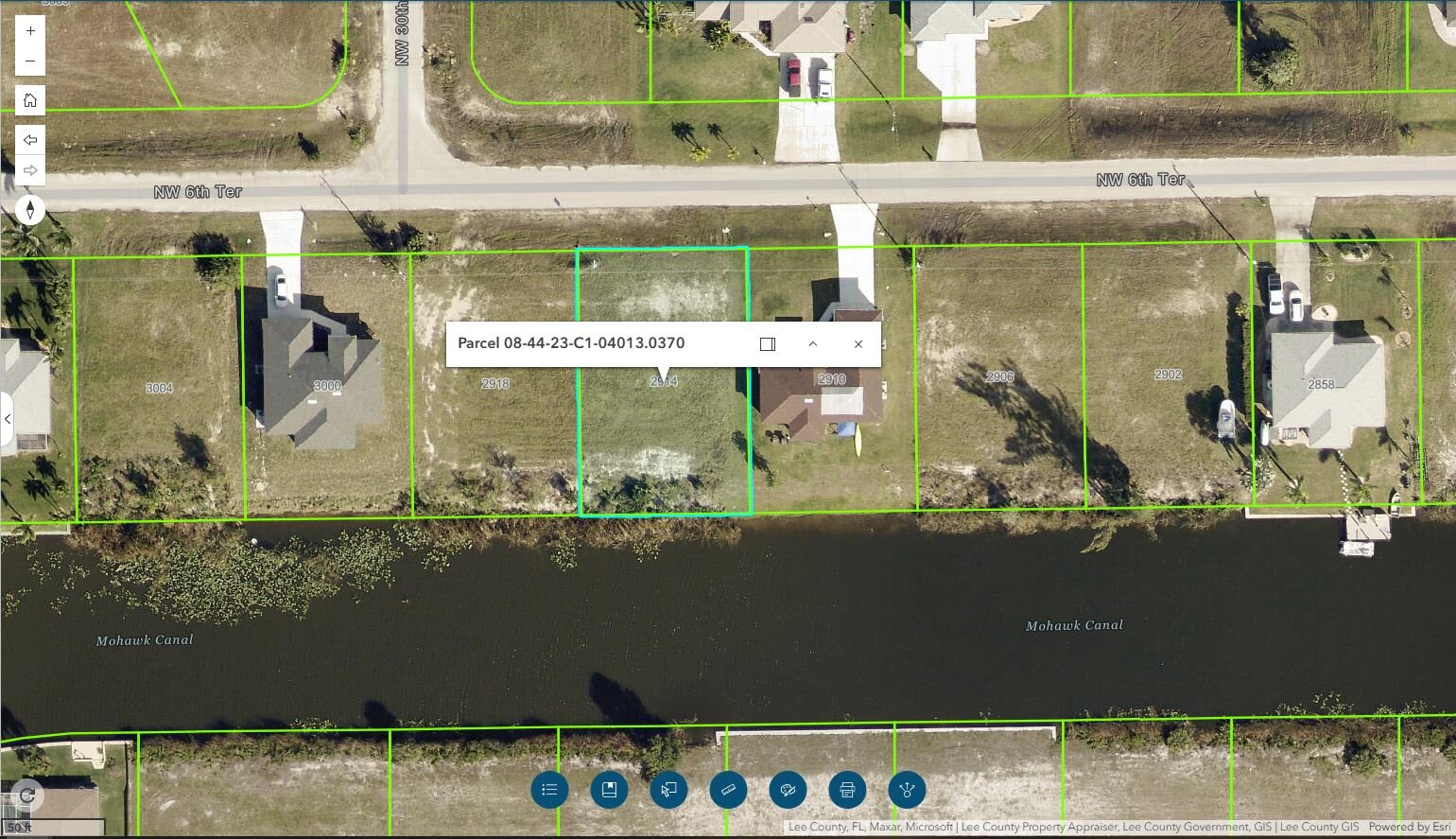Open the share tool

[x=907, y=790]
